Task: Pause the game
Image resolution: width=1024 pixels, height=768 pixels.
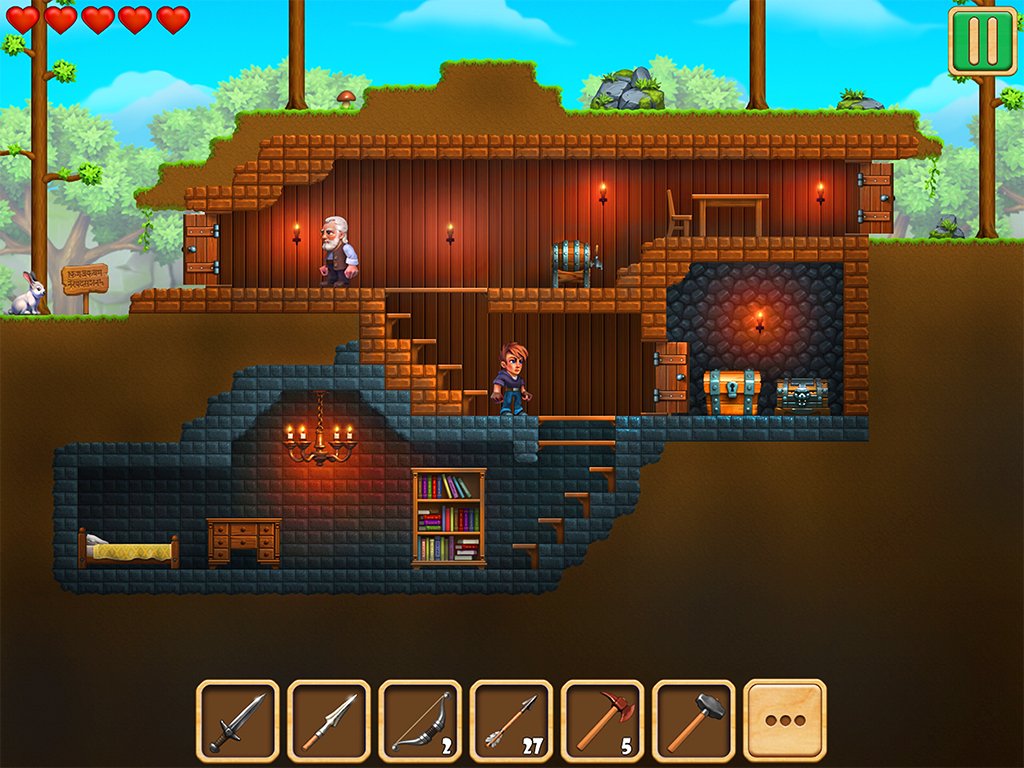Action: (x=983, y=41)
